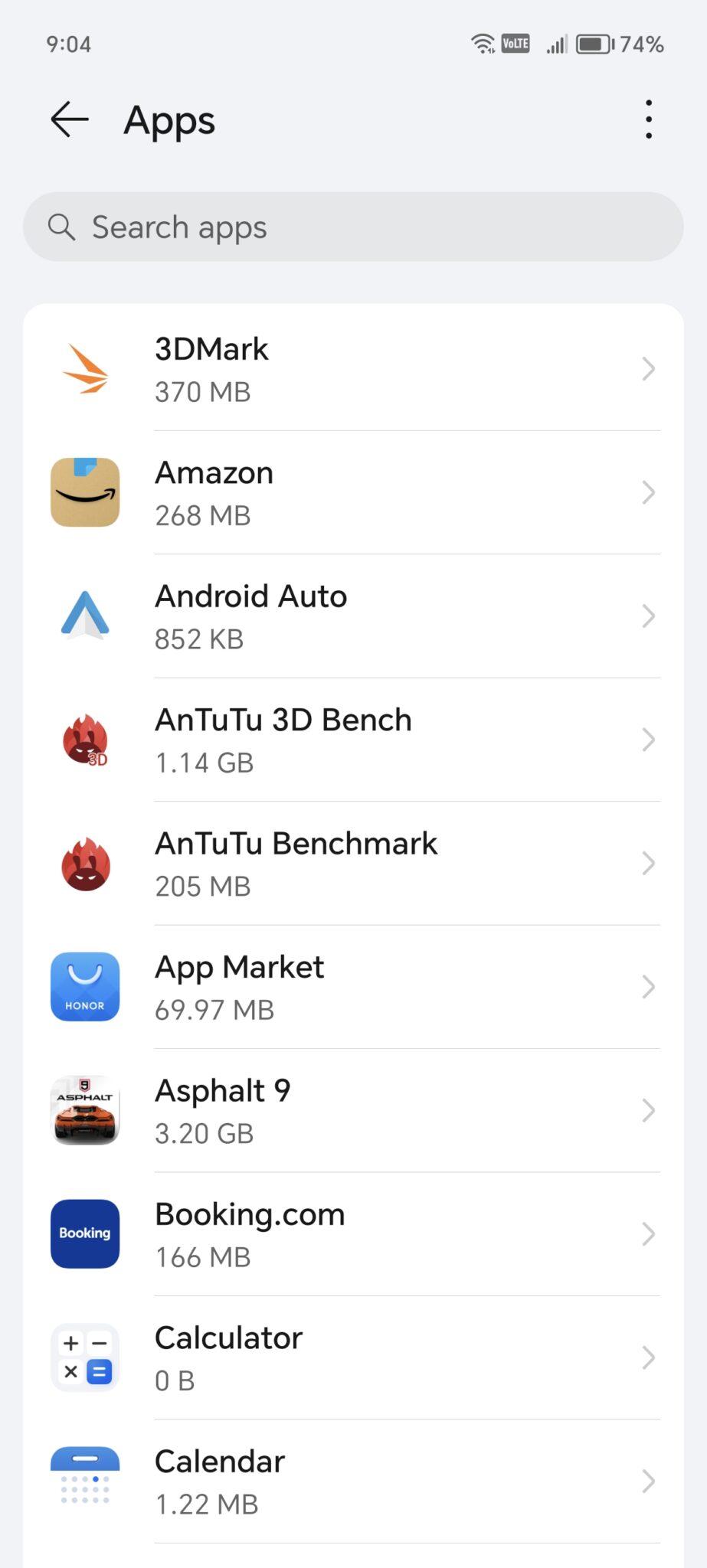This screenshot has height=1568, width=707.
Task: Open App Market entry
Action: coord(353,987)
